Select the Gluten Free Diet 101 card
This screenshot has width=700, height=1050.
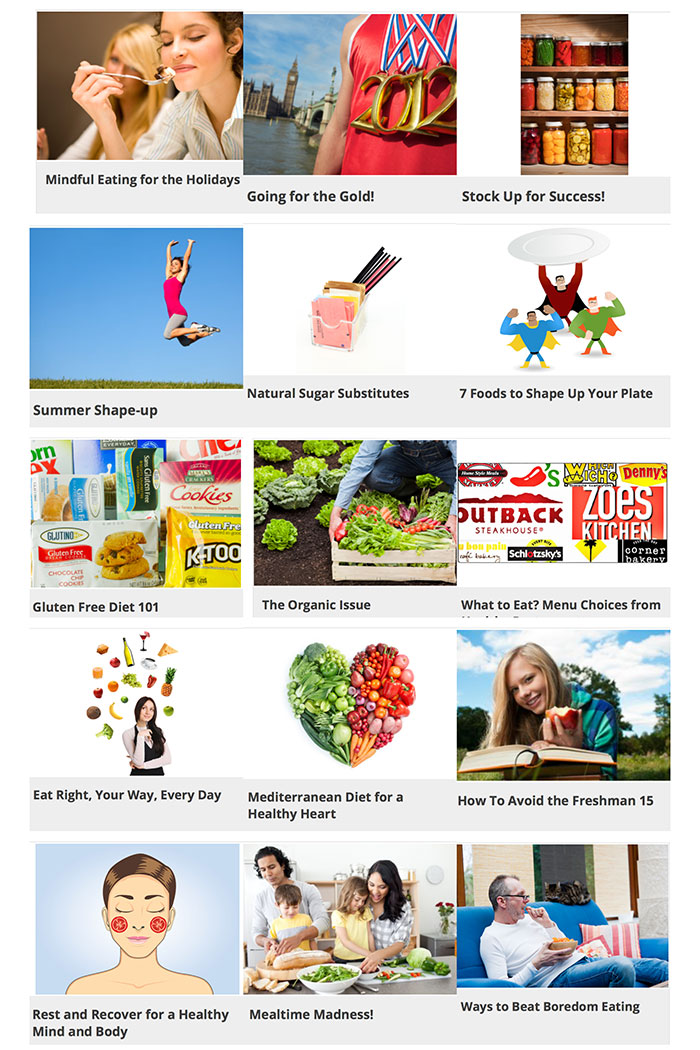click(x=96, y=607)
